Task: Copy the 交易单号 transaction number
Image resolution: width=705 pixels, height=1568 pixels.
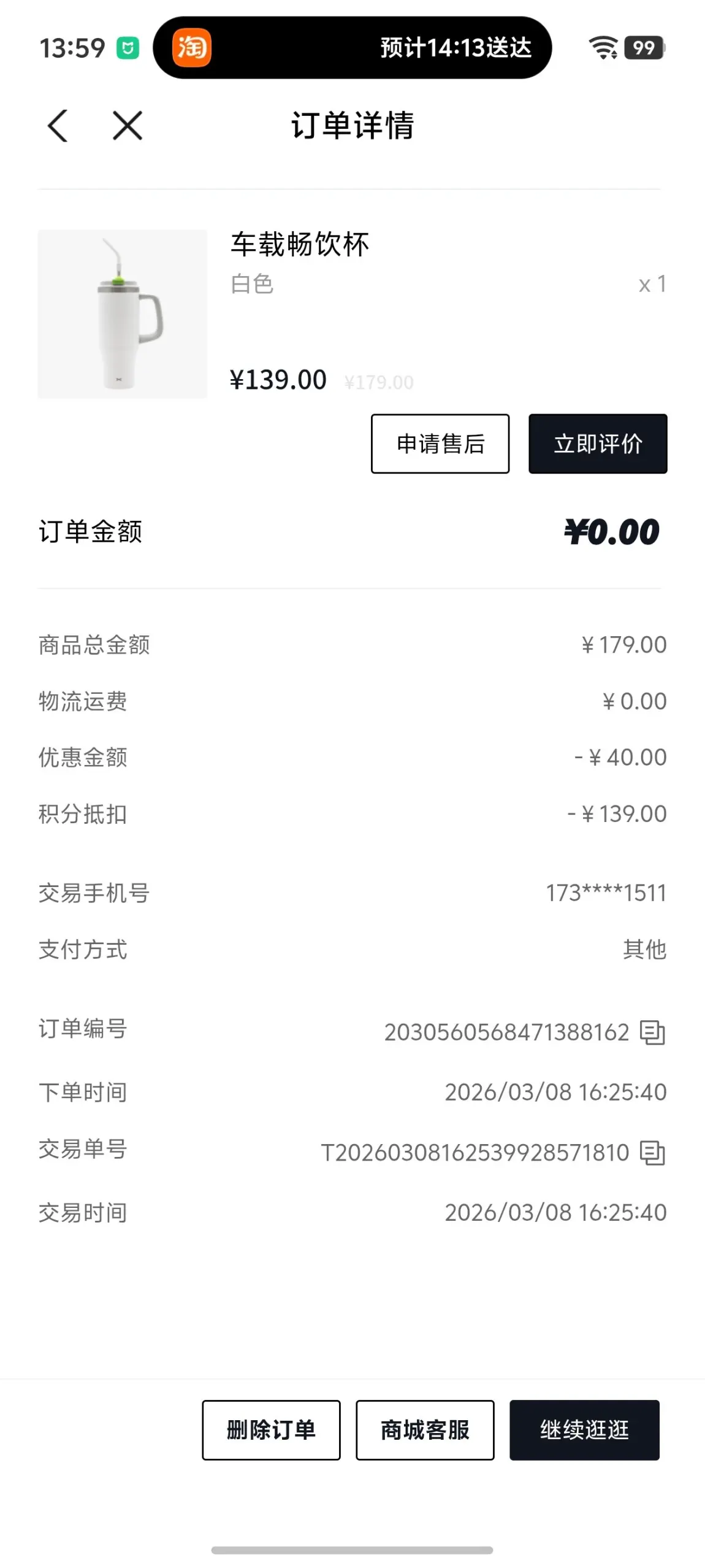Action: coord(652,1153)
